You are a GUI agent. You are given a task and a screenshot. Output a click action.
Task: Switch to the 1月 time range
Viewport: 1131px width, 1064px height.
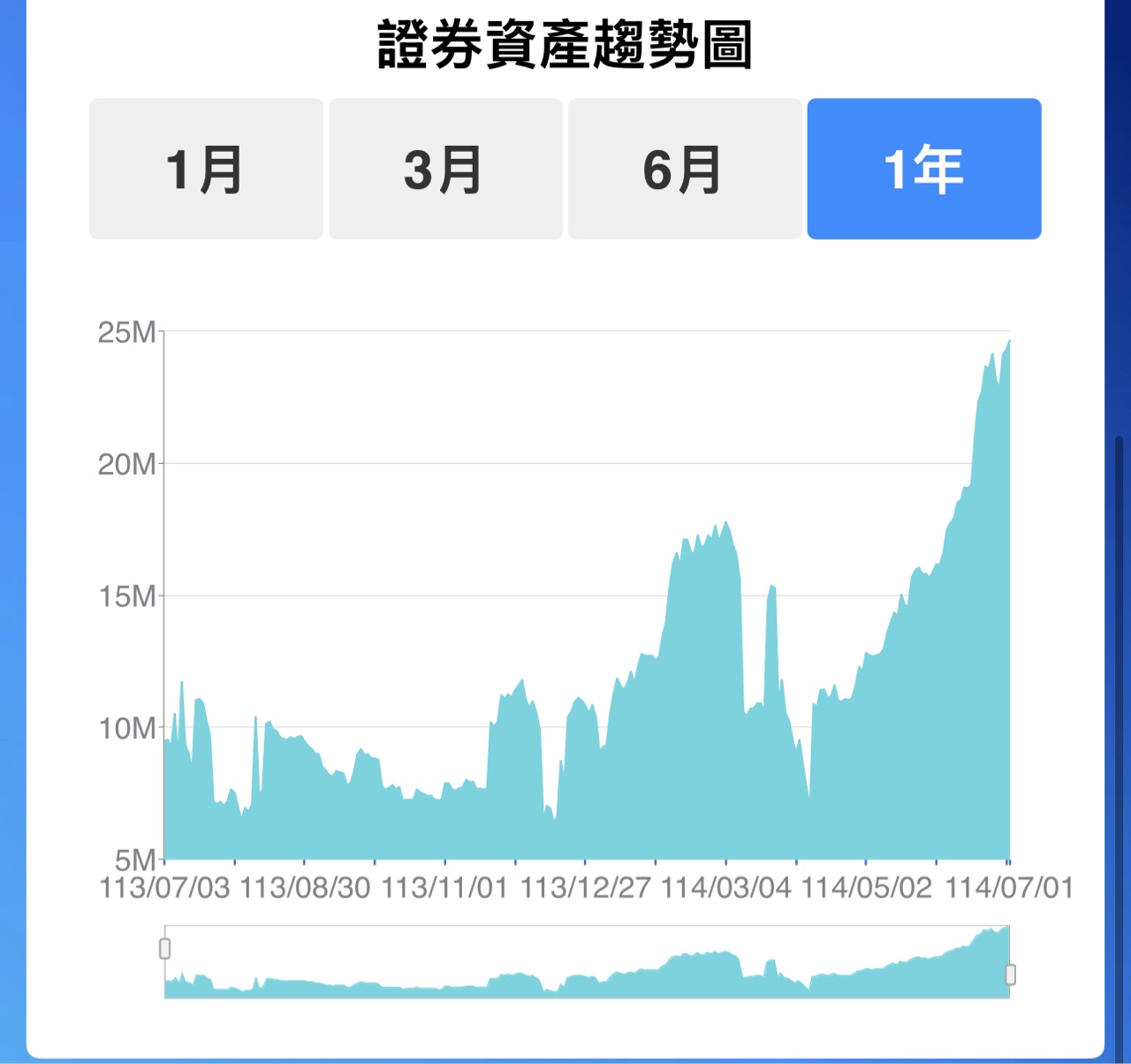pyautogui.click(x=206, y=169)
